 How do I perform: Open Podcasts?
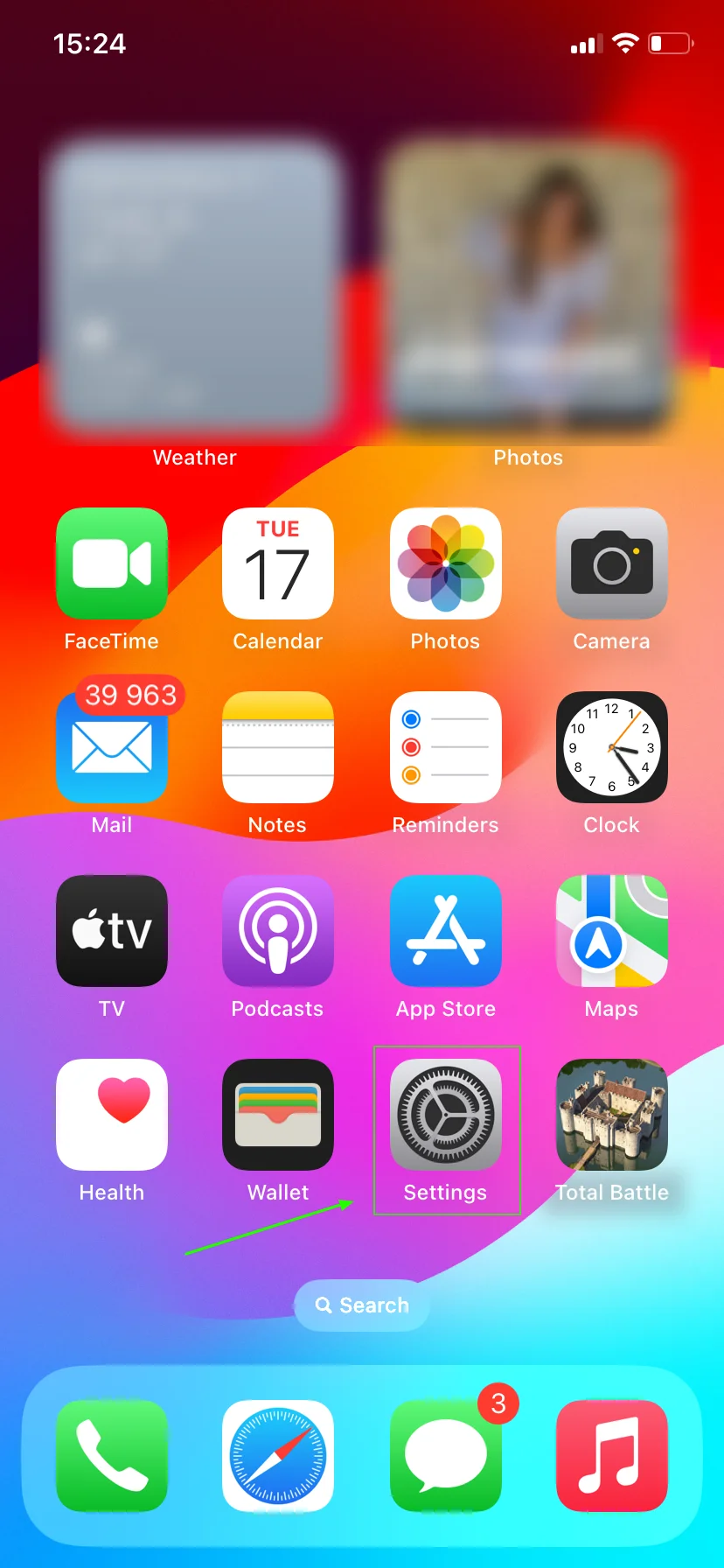(278, 931)
